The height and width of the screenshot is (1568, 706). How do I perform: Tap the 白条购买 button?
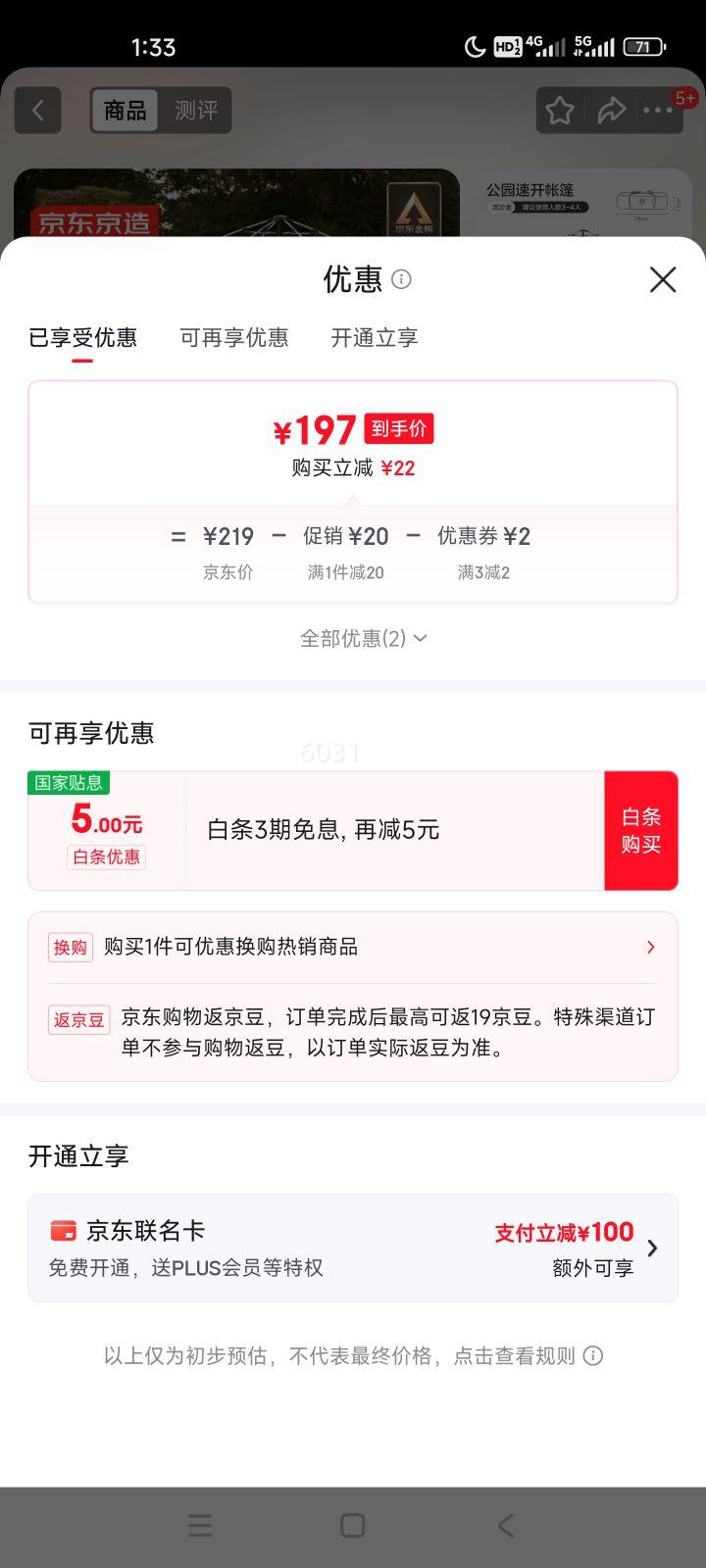click(x=641, y=830)
